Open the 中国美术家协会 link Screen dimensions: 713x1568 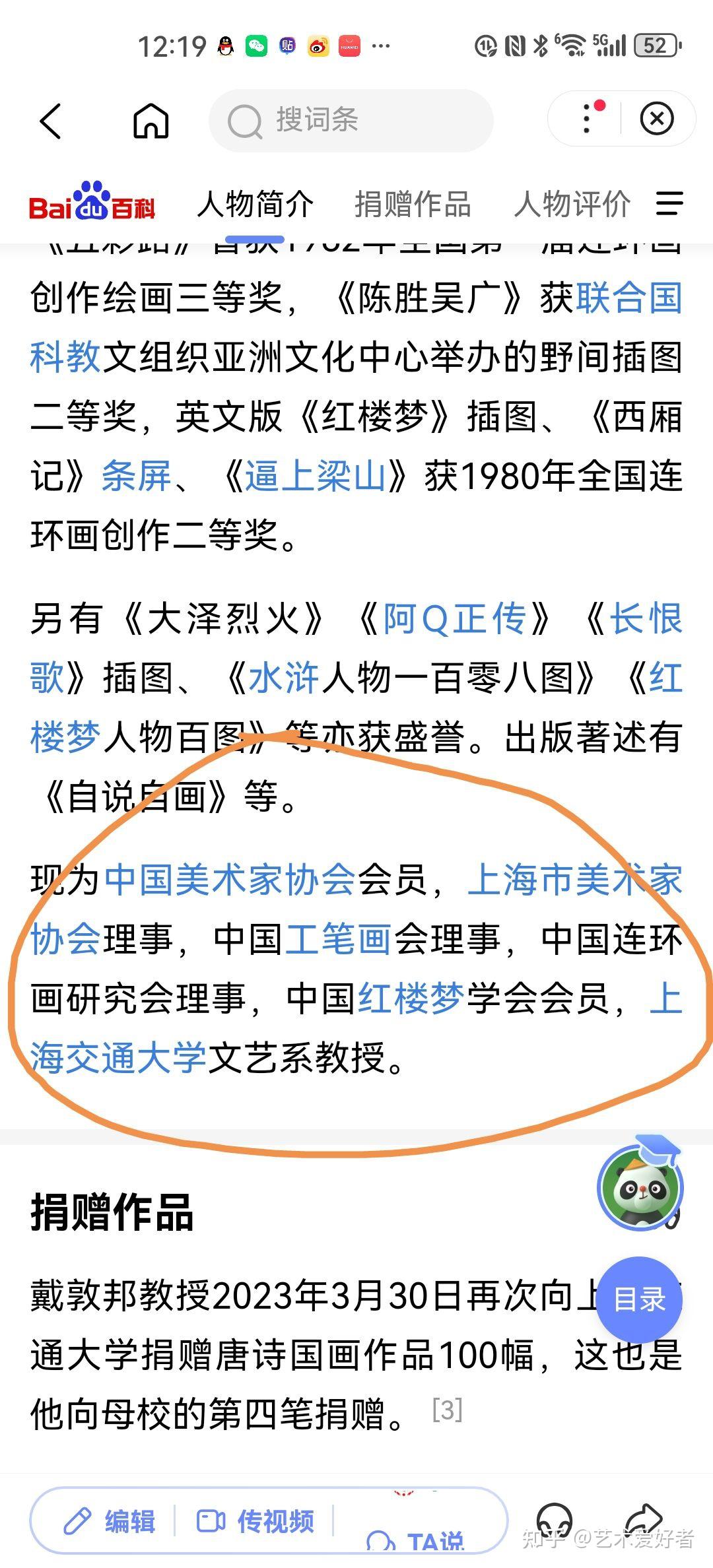click(x=230, y=880)
